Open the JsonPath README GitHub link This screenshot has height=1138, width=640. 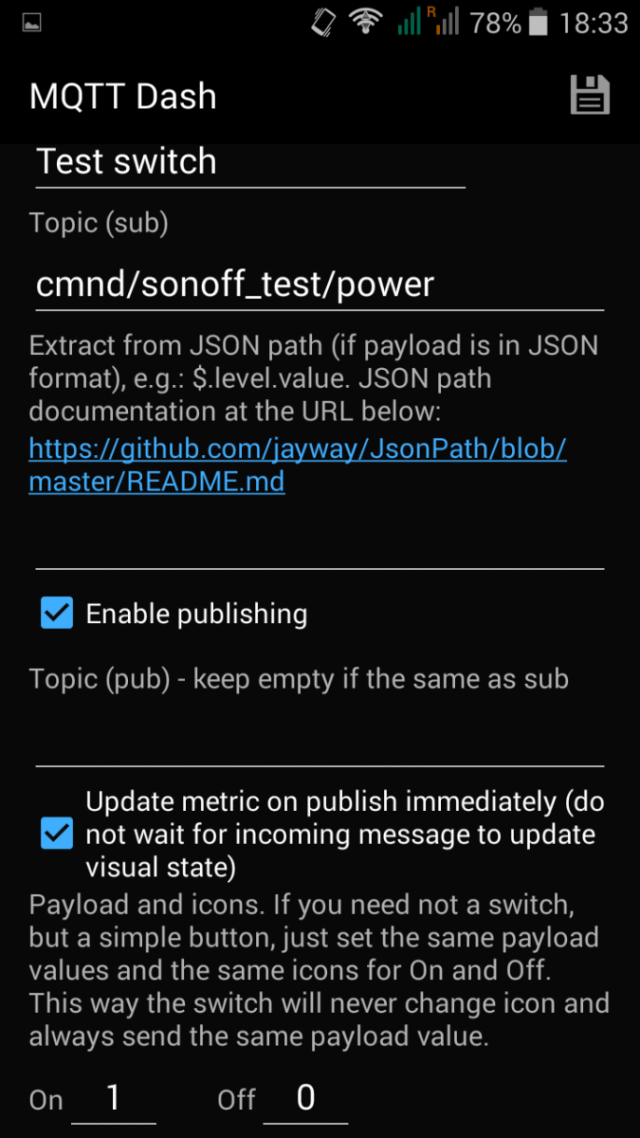click(298, 464)
